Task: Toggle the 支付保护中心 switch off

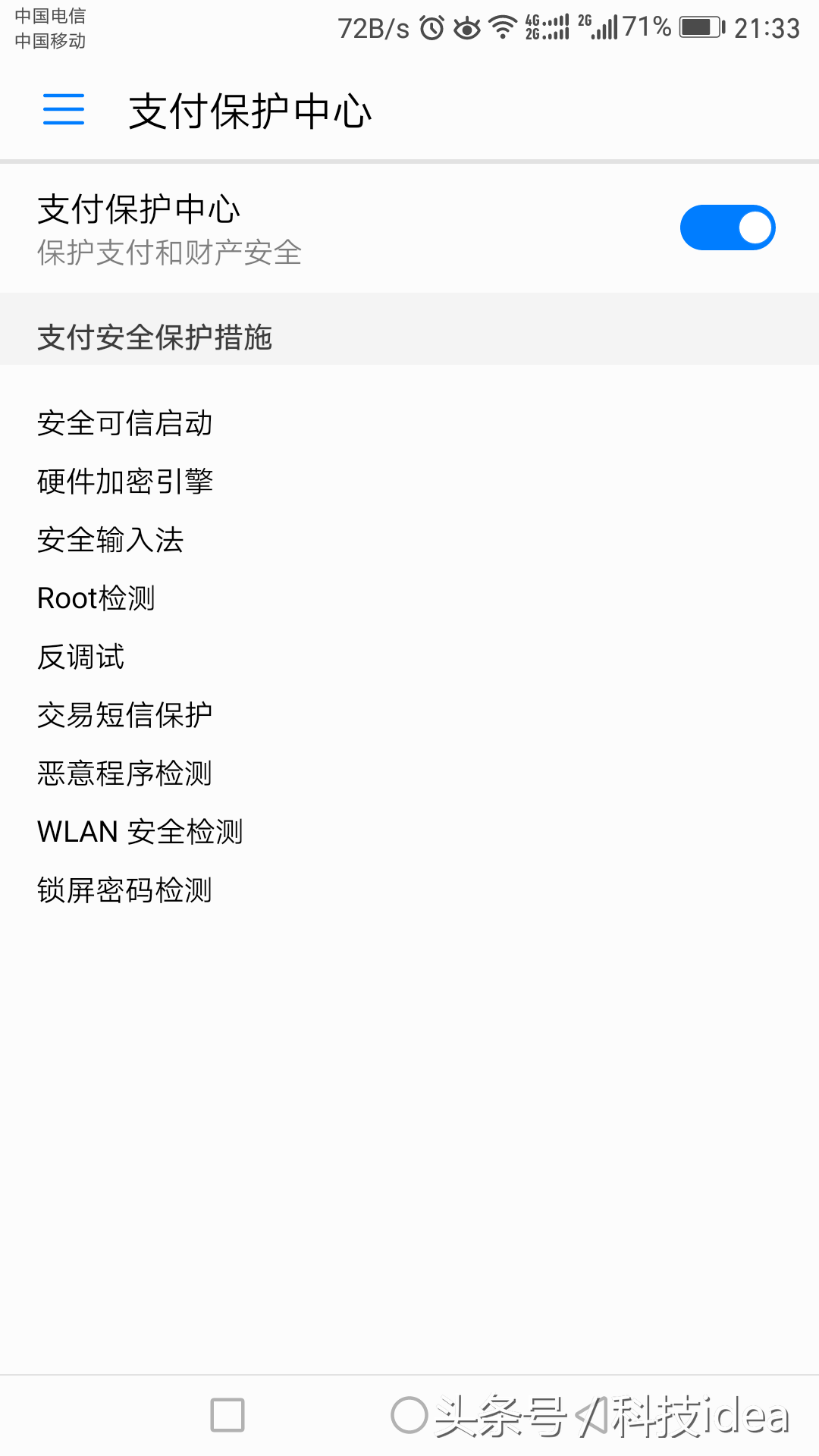Action: (727, 227)
